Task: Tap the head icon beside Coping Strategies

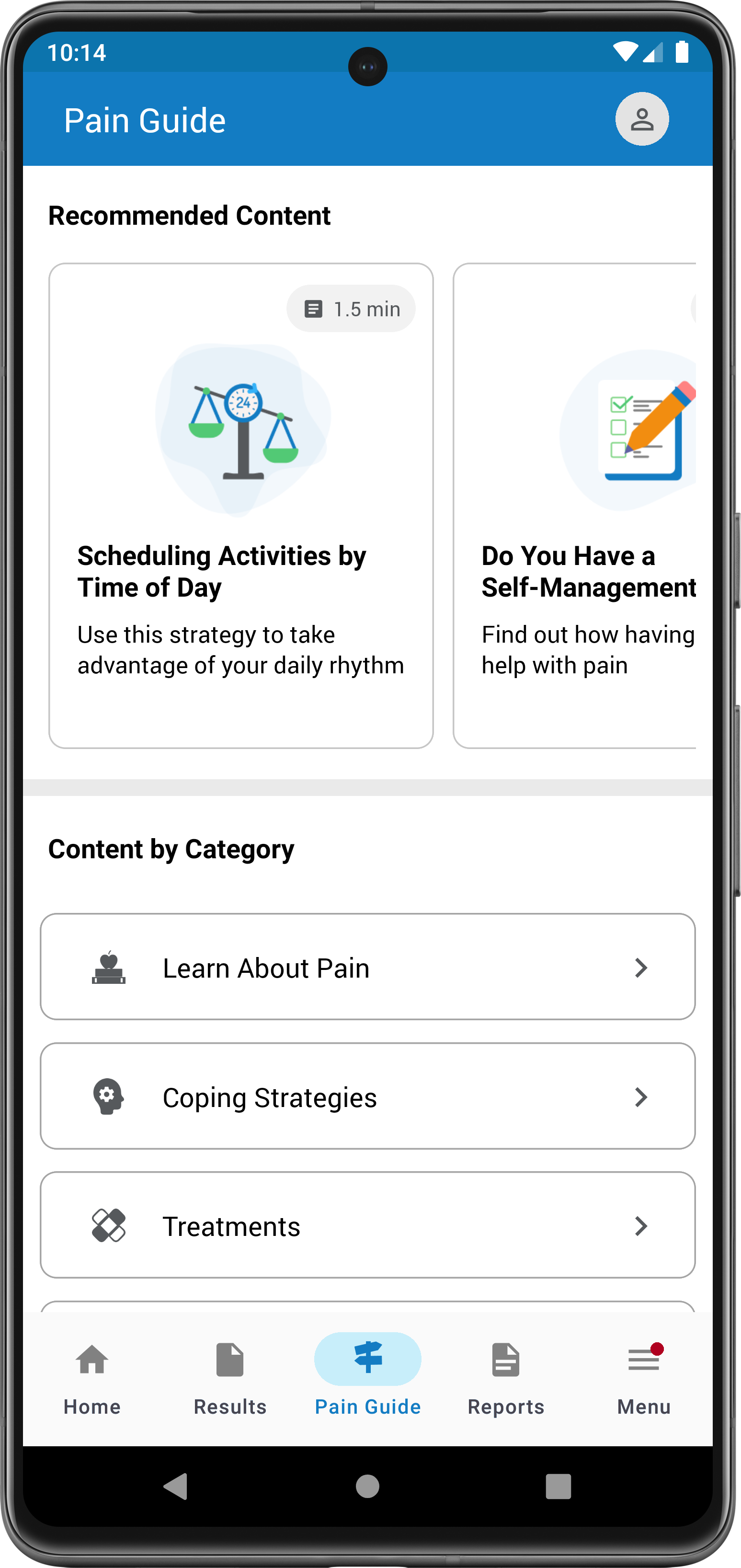Action: pyautogui.click(x=108, y=1097)
